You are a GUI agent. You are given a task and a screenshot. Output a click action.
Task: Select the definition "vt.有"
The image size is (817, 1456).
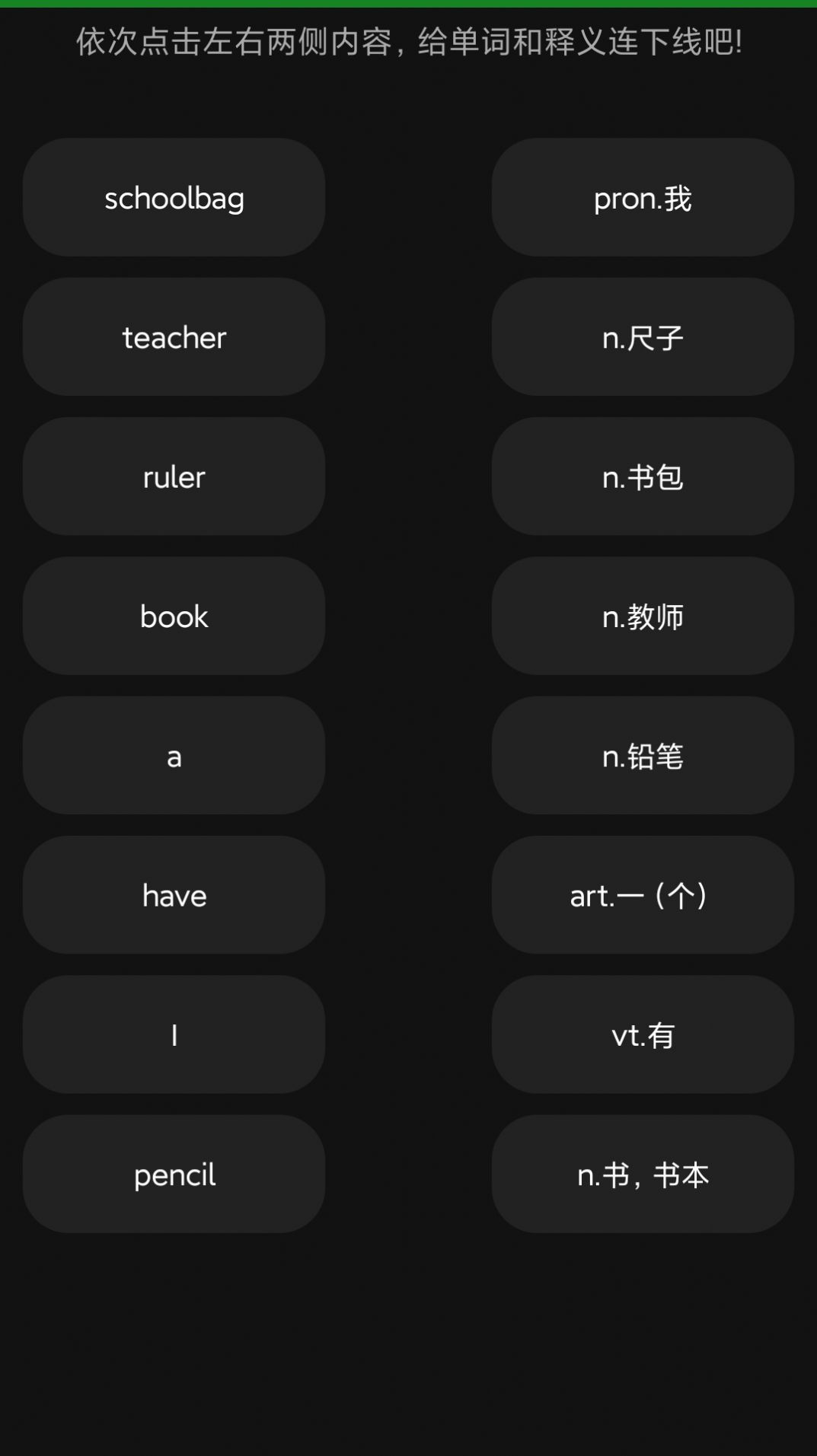[642, 1035]
